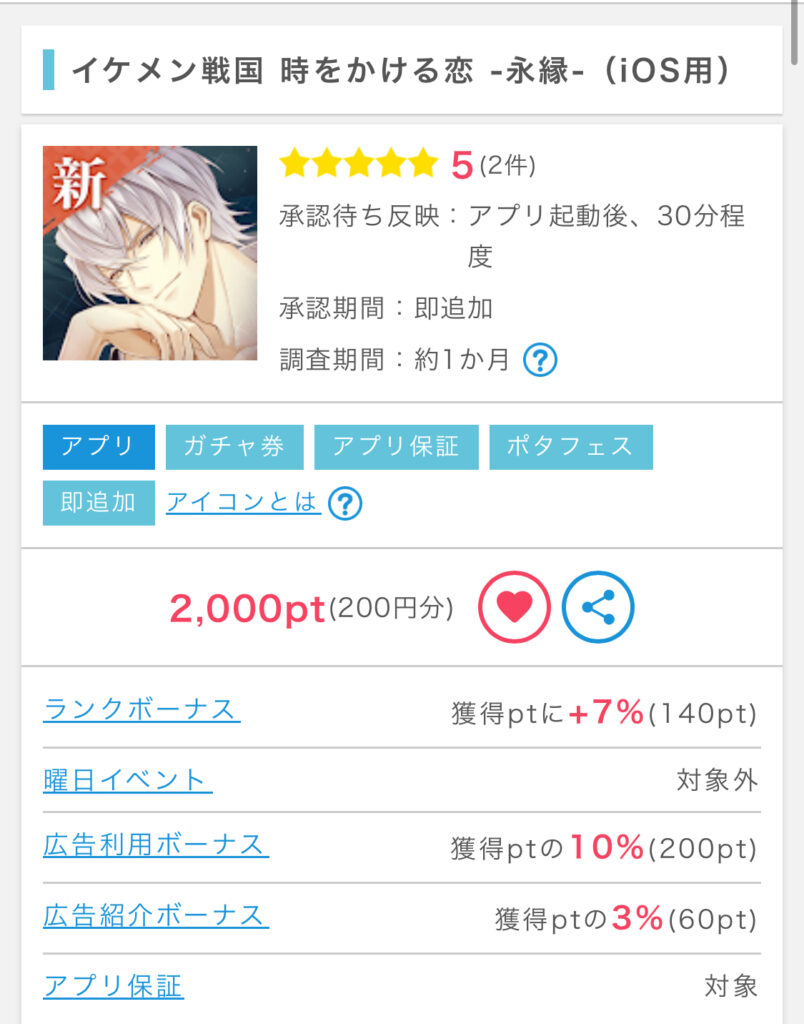Open the アイコンとは link
Screen dimensions: 804x1024
243,502
